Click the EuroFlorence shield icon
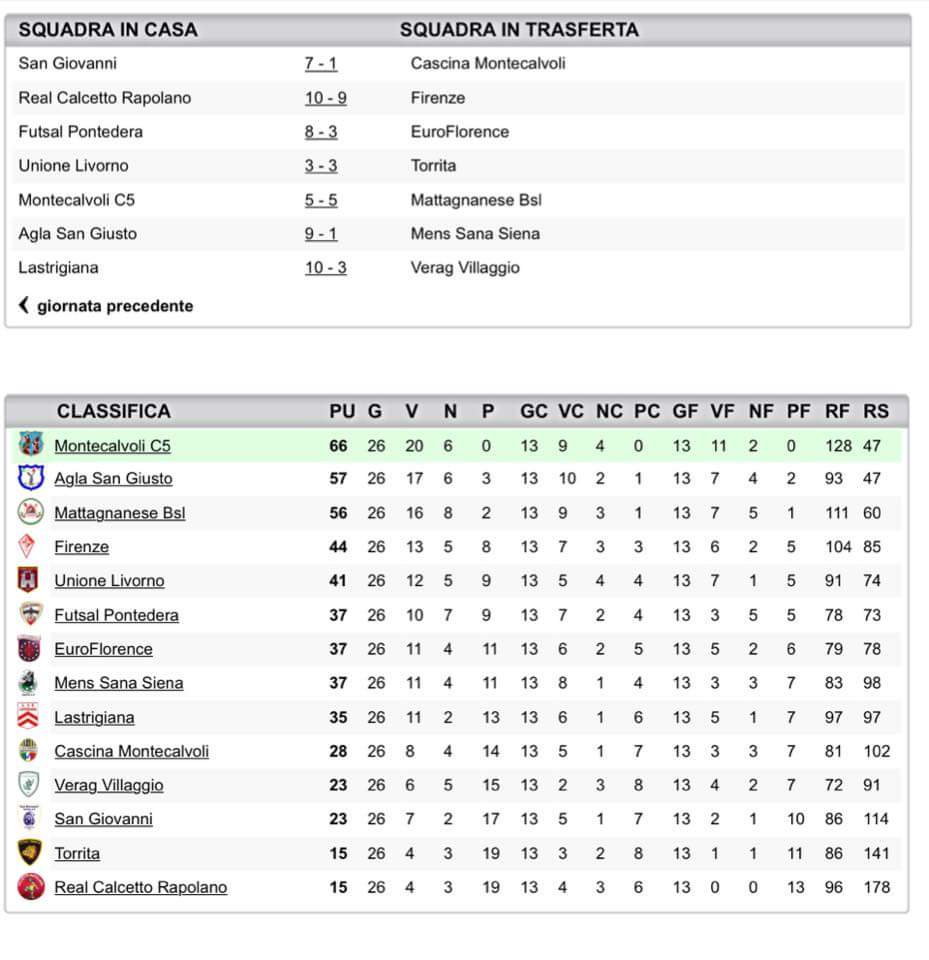The height and width of the screenshot is (960, 929). 31,649
